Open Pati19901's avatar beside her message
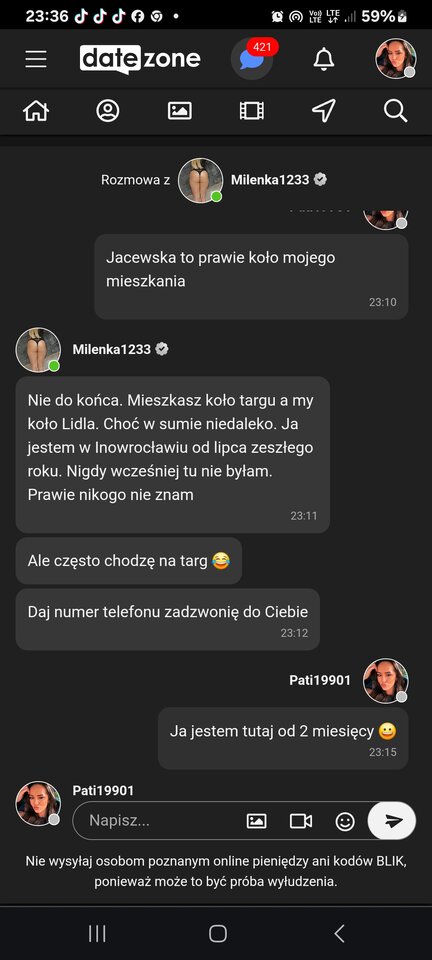The image size is (432, 960). point(385,681)
